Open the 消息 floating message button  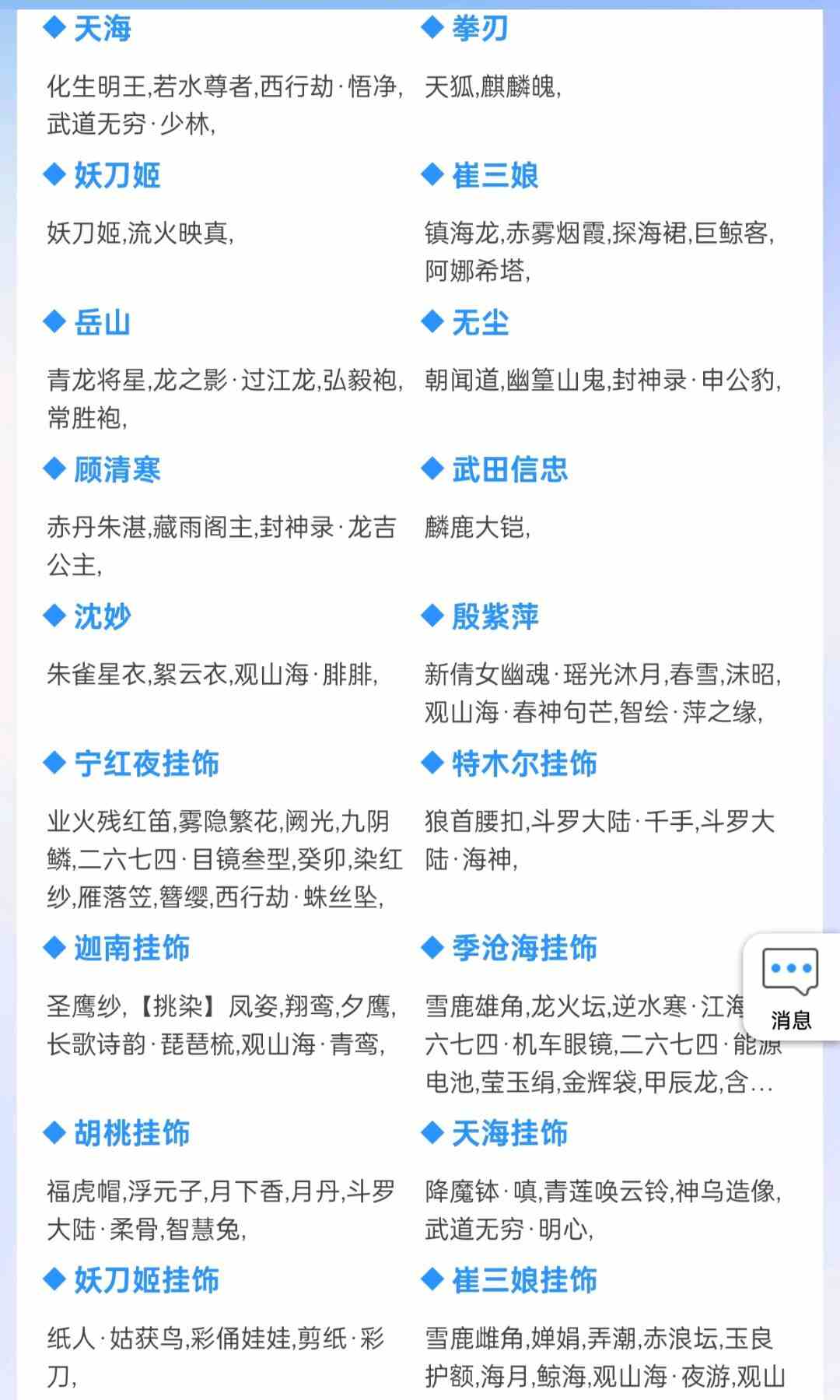791,988
